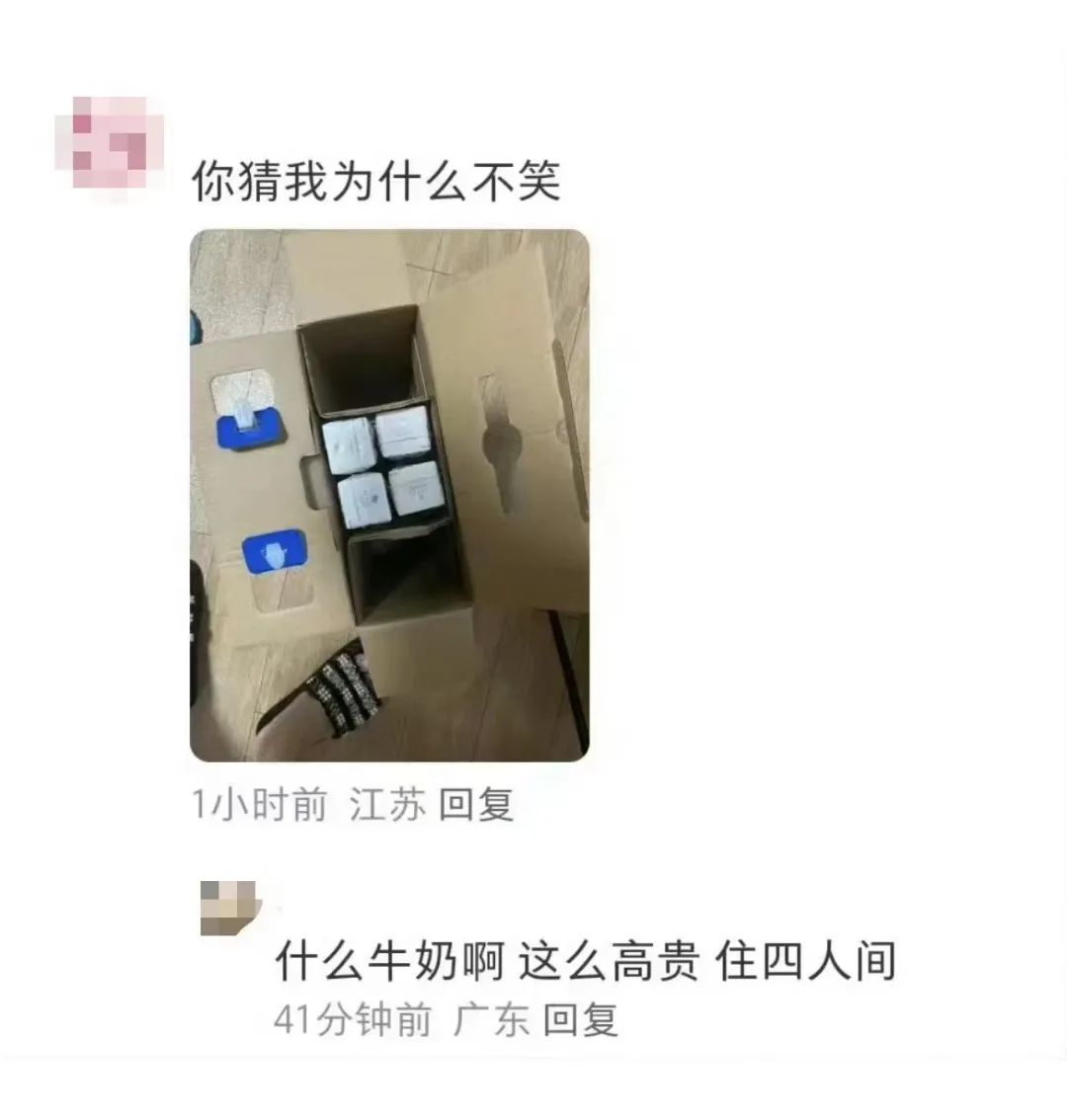Open the milk box photo in the comment
The width and height of the screenshot is (1067, 1120).
389,496
